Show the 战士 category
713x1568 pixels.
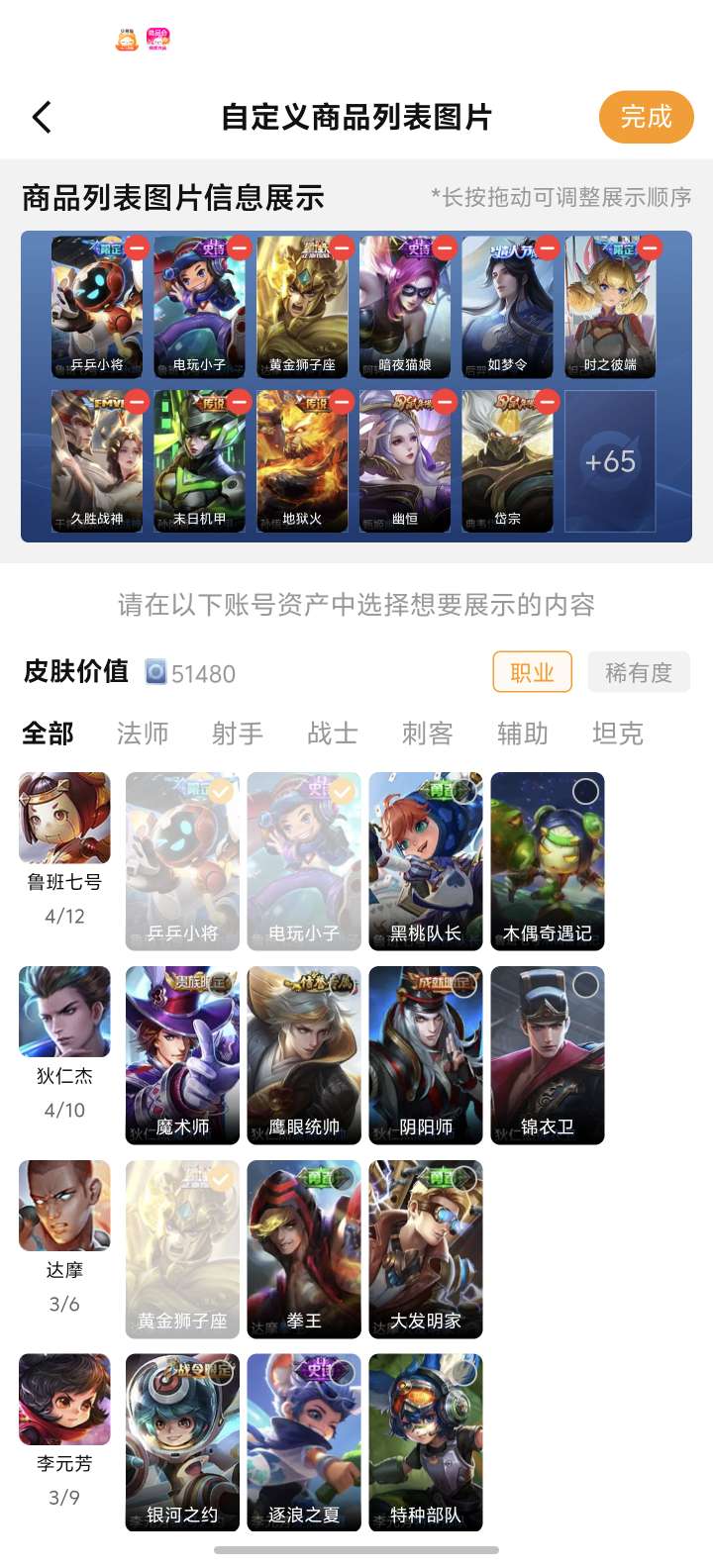pyautogui.click(x=333, y=734)
